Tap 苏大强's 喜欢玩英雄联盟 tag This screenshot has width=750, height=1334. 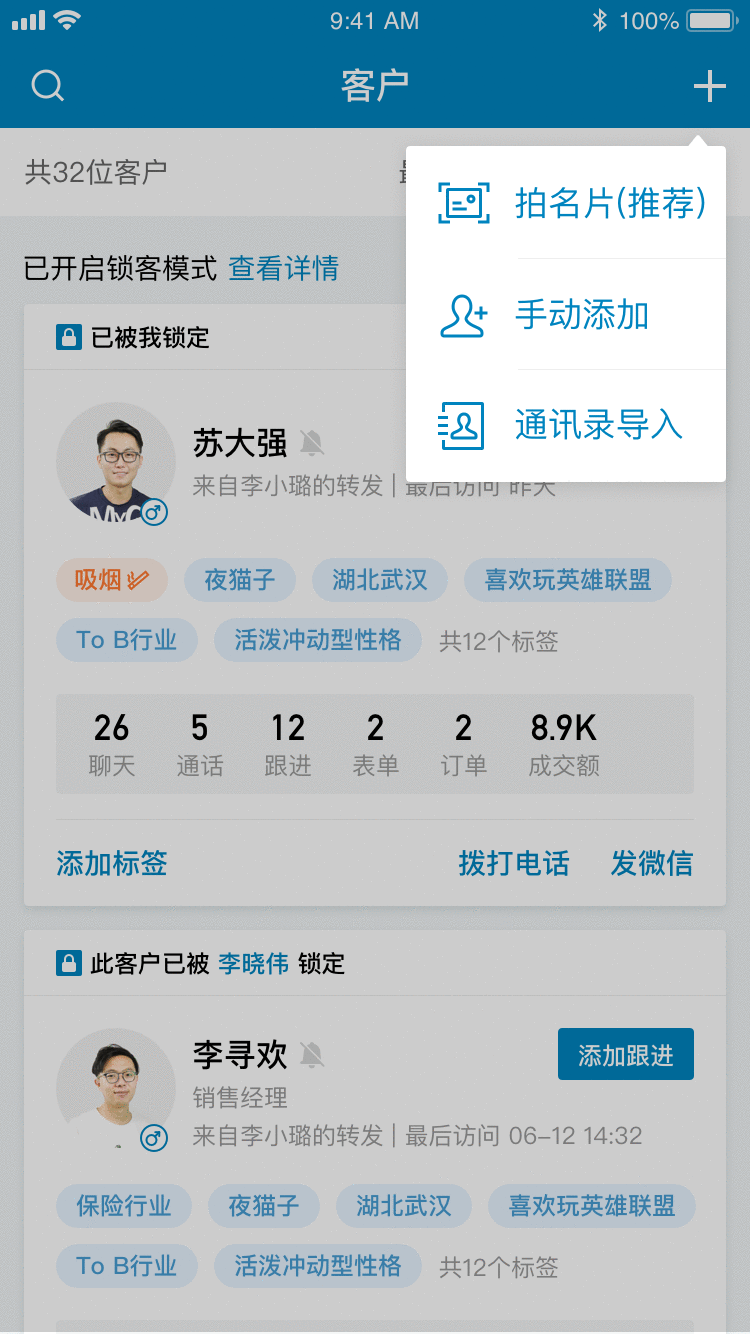point(567,579)
